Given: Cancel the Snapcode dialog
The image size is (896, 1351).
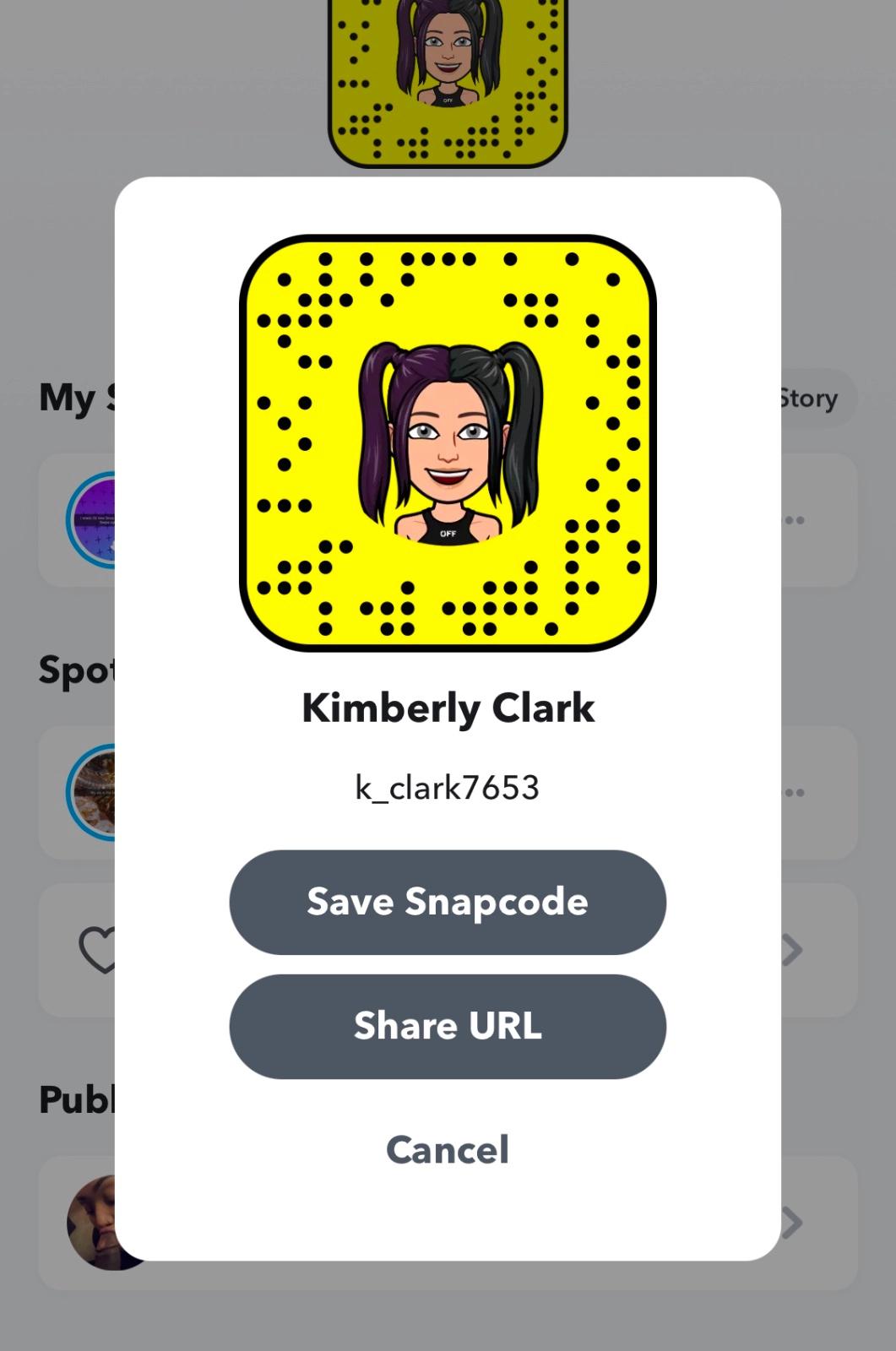Looking at the screenshot, I should [448, 1149].
